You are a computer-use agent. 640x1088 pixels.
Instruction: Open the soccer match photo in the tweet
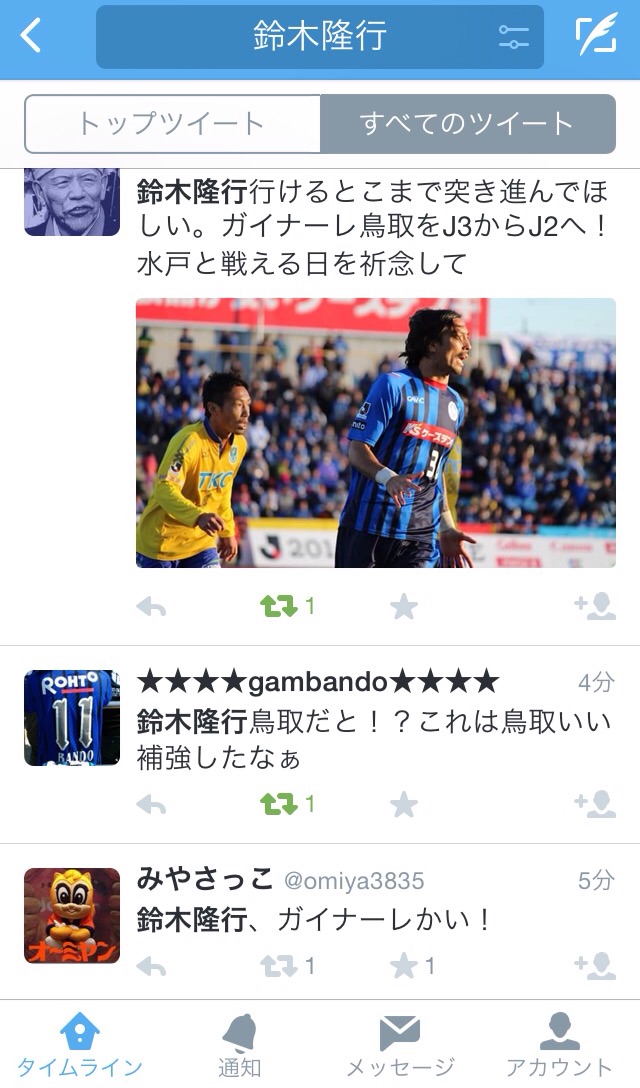376,432
